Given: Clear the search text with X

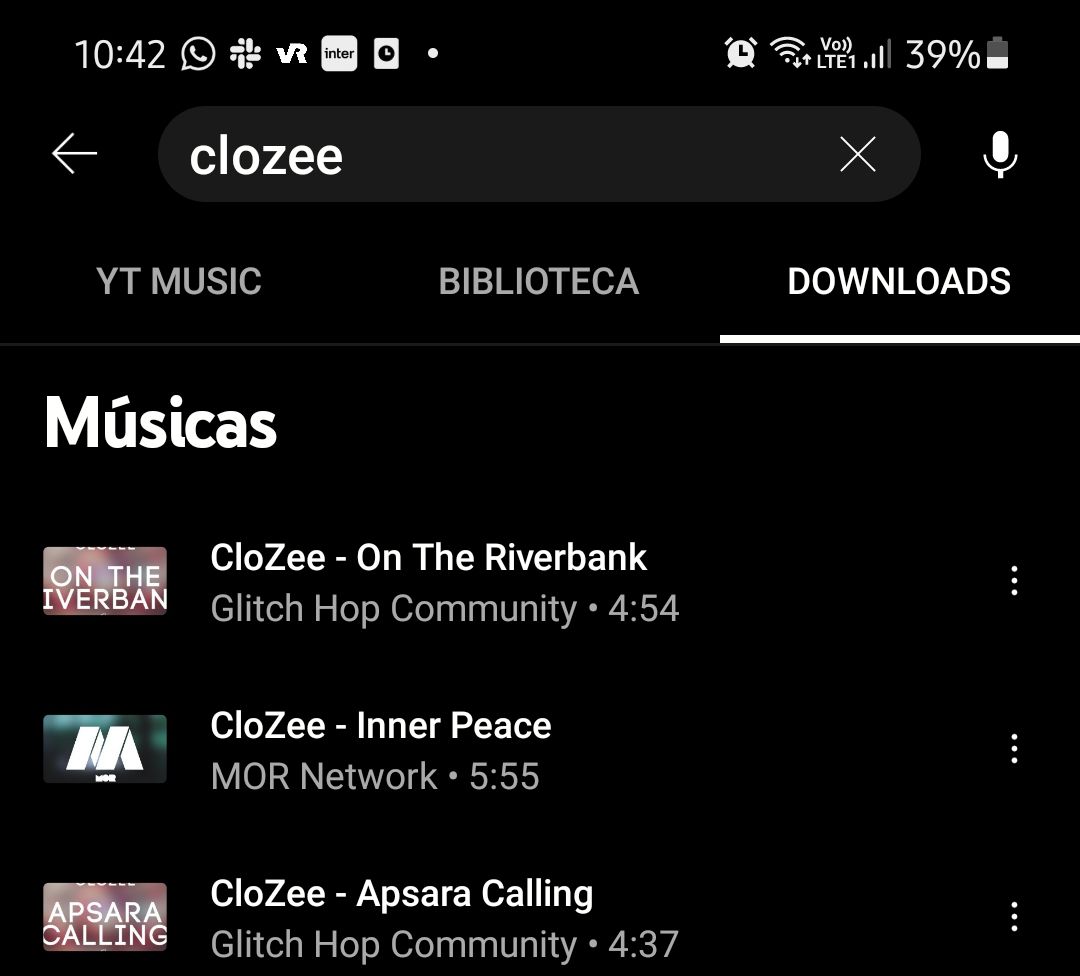Looking at the screenshot, I should click(857, 155).
